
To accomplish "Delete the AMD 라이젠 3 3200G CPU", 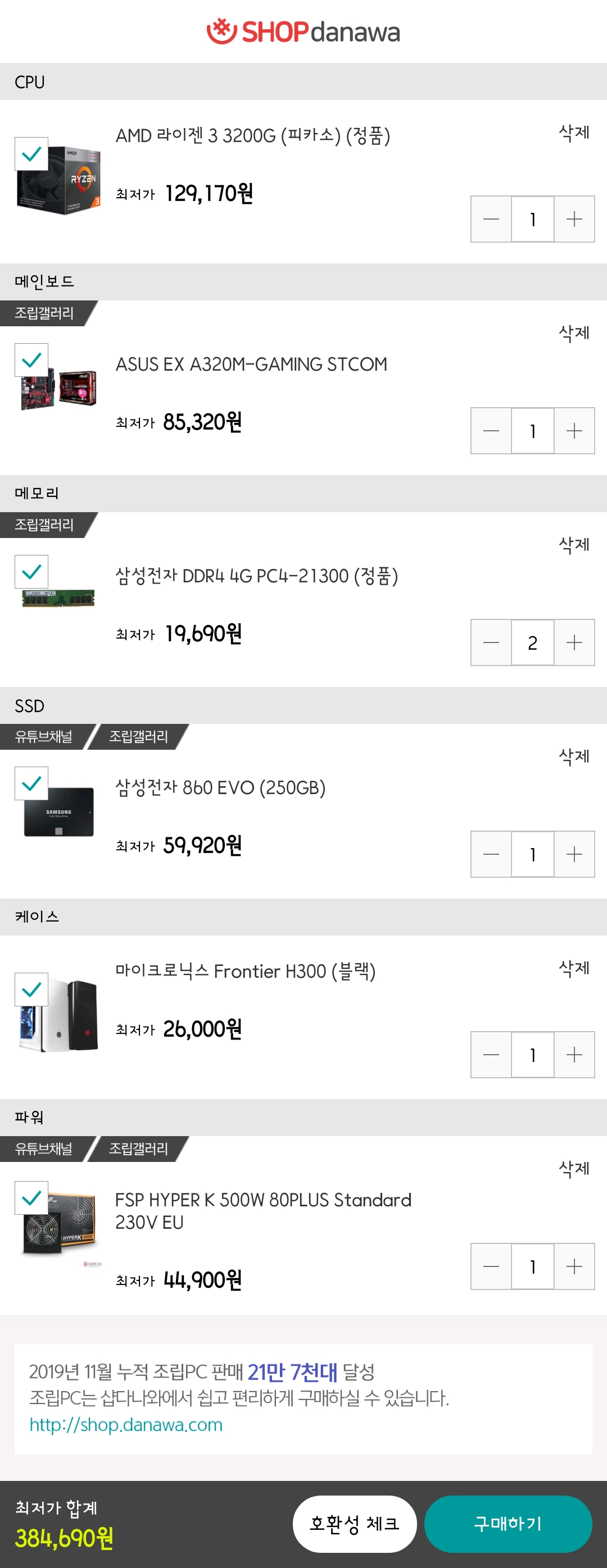I will [x=573, y=133].
